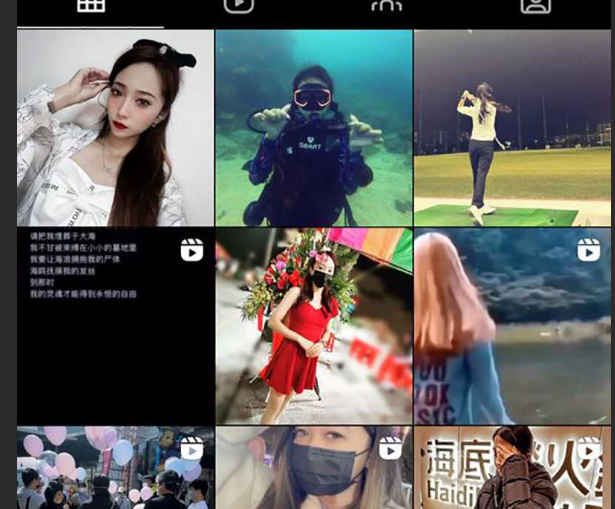Play the blurry pink hair reel
615x509 pixels.
[x=511, y=326]
